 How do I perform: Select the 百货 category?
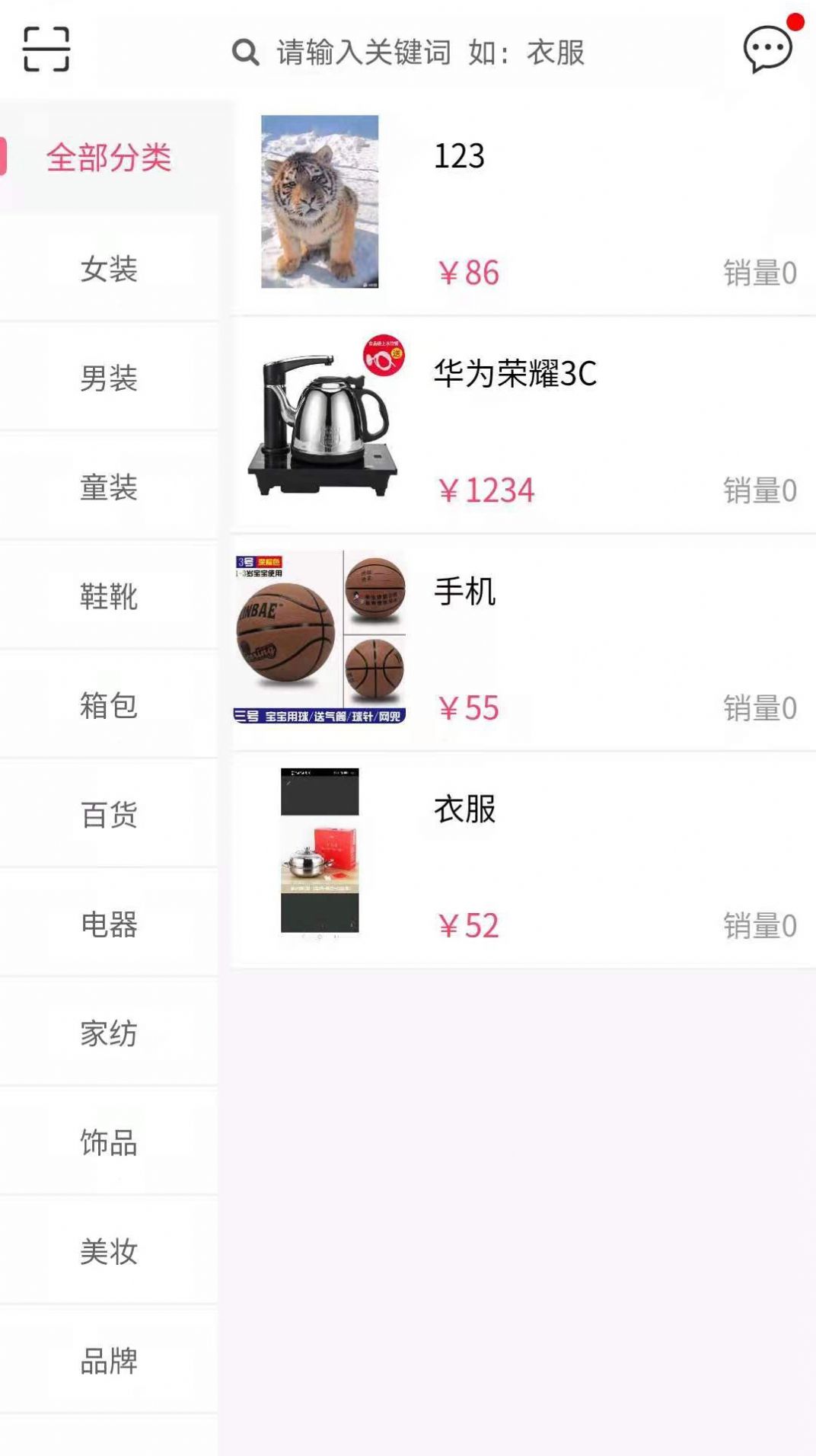coord(110,815)
